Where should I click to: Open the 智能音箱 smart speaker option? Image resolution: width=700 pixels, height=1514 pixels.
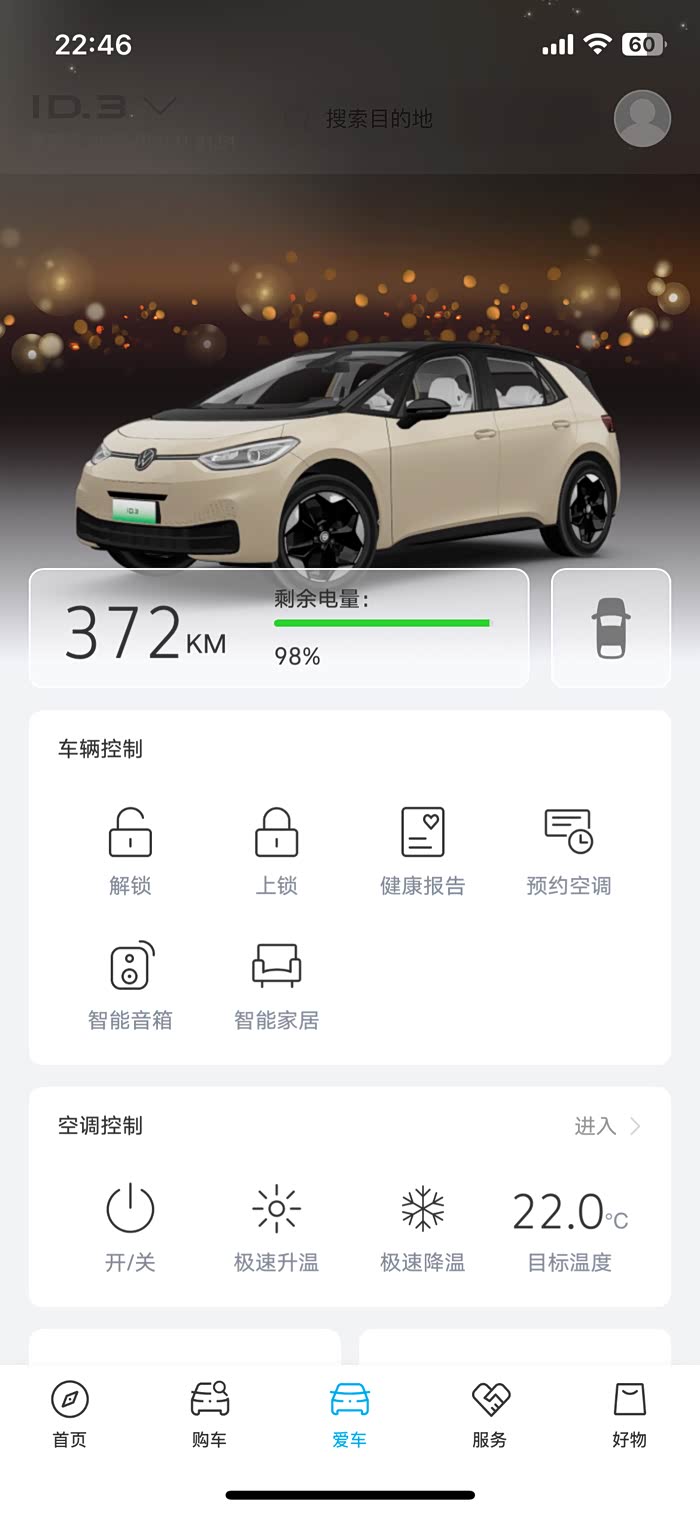[130, 986]
